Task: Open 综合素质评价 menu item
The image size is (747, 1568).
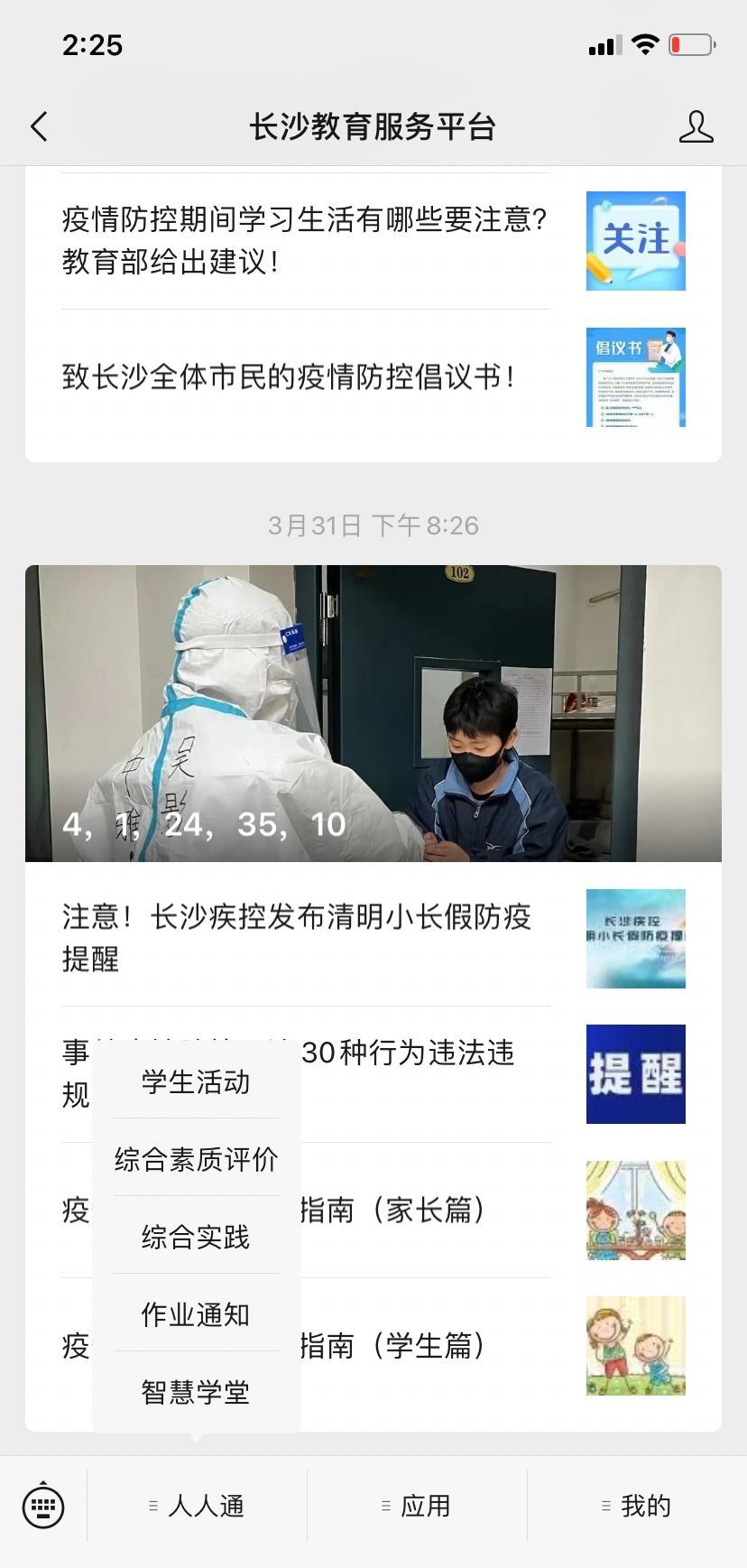Action: tap(196, 1159)
